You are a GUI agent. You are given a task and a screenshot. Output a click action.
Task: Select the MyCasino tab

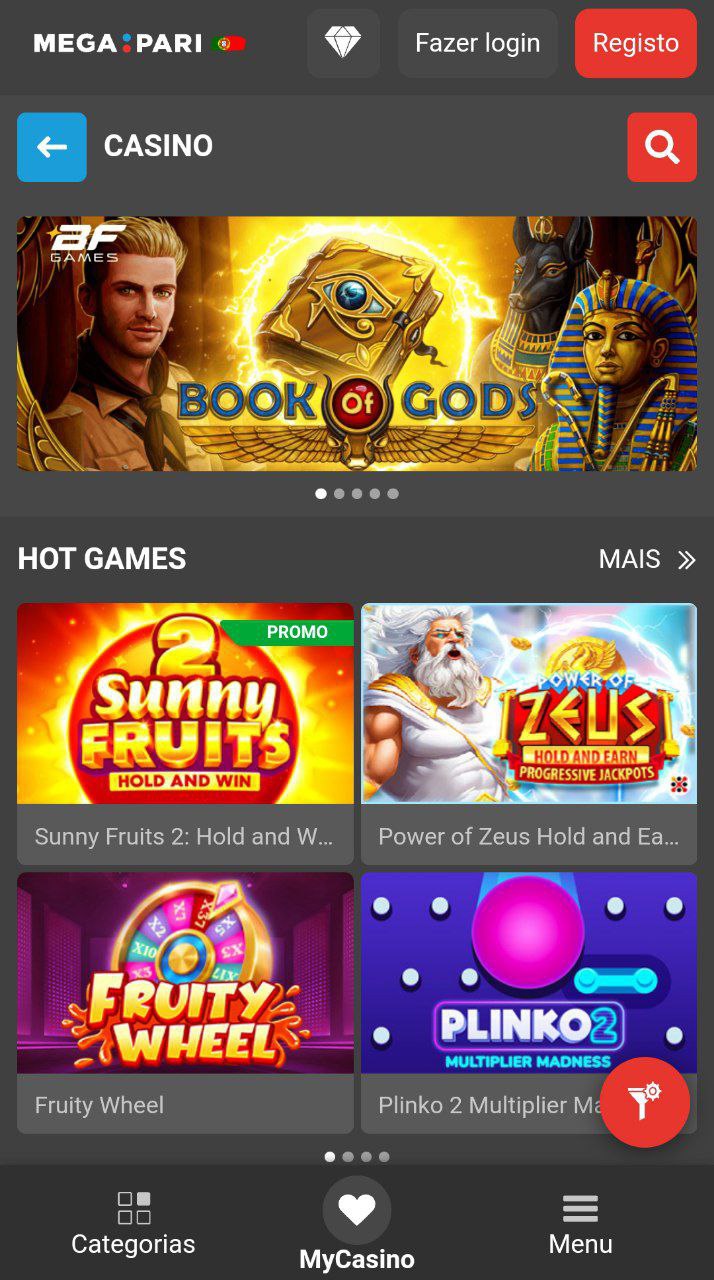pos(357,1225)
